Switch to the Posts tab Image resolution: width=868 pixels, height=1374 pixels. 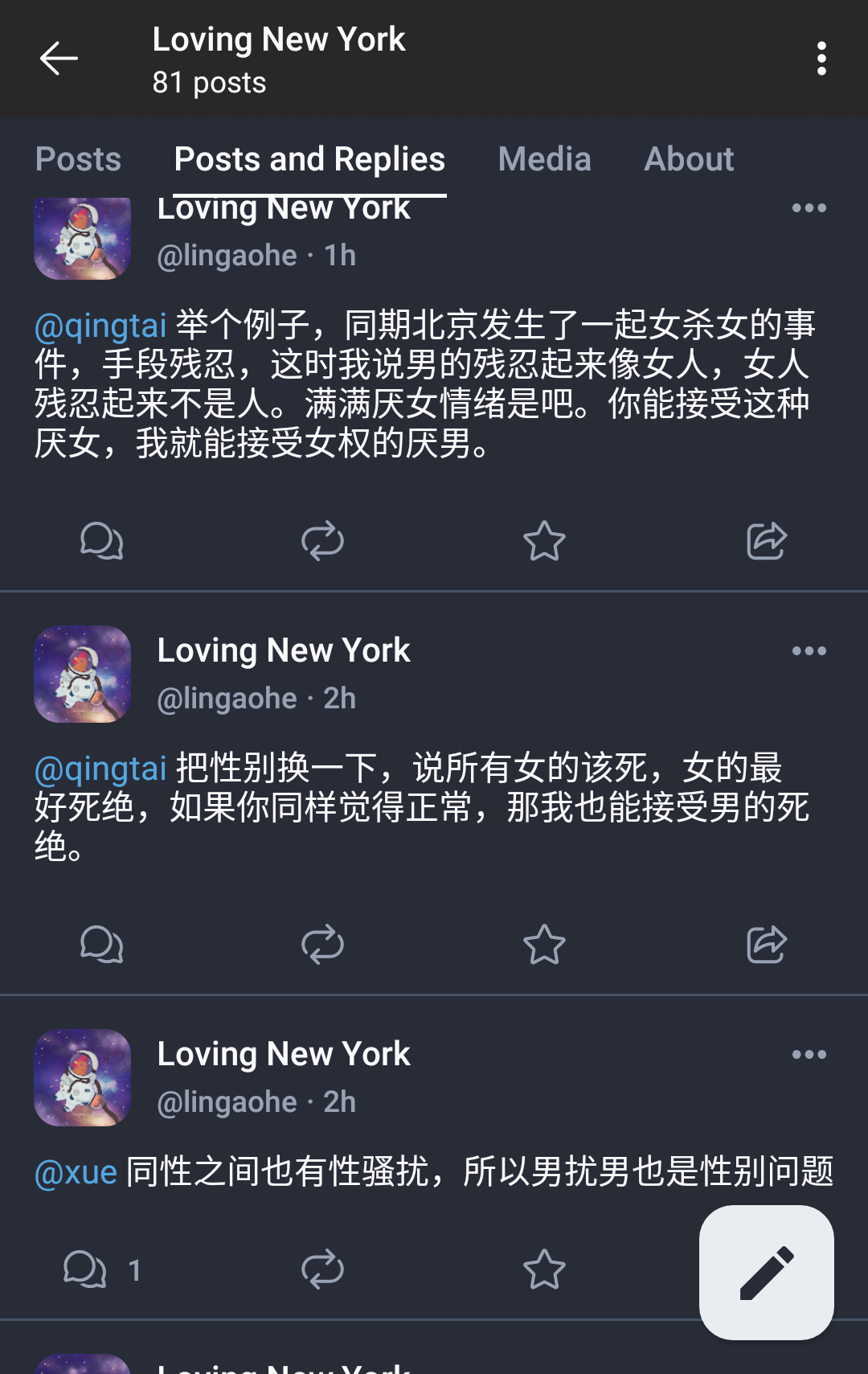click(78, 159)
